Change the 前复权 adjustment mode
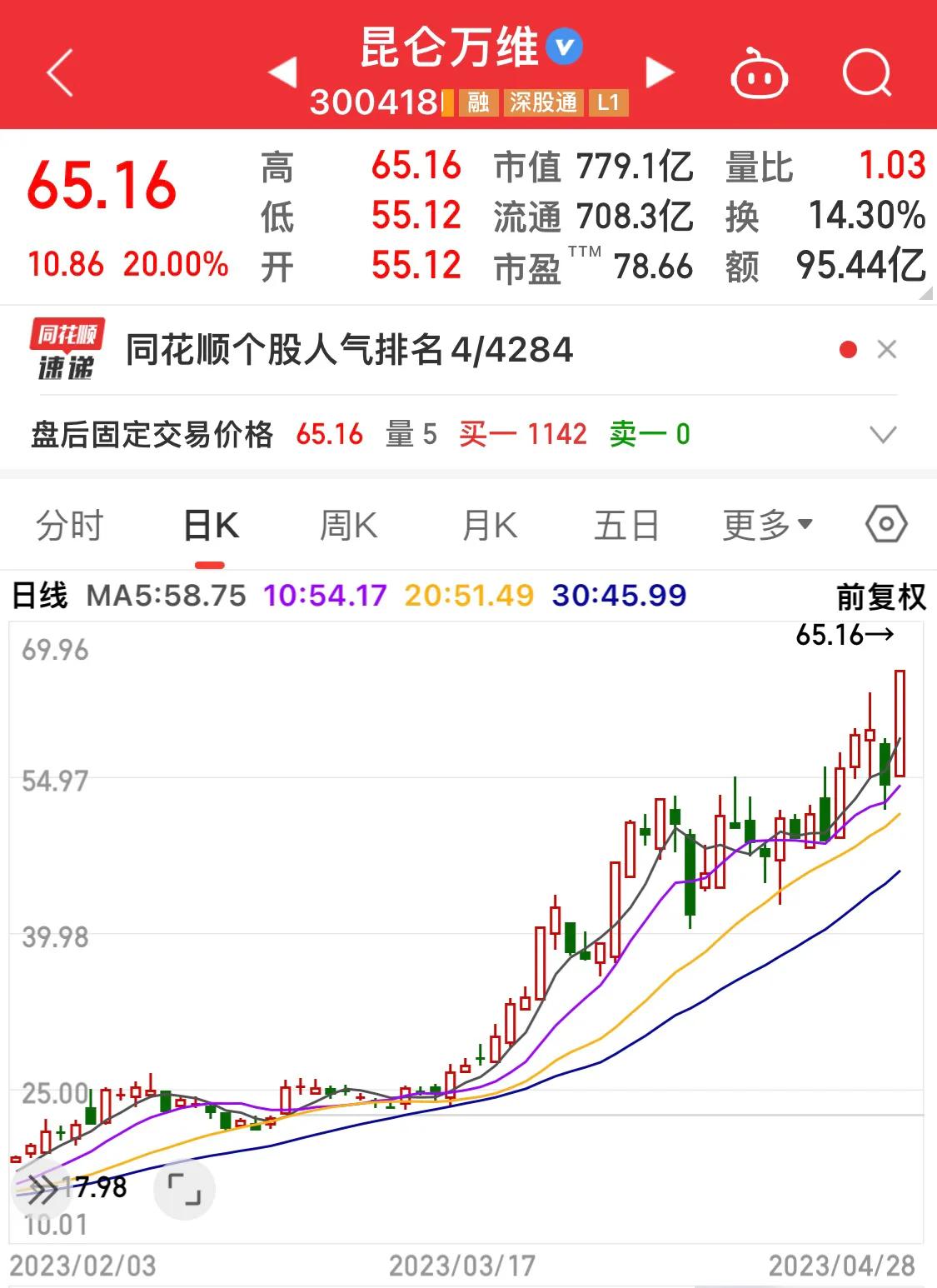The width and height of the screenshot is (937, 1288). [x=881, y=597]
